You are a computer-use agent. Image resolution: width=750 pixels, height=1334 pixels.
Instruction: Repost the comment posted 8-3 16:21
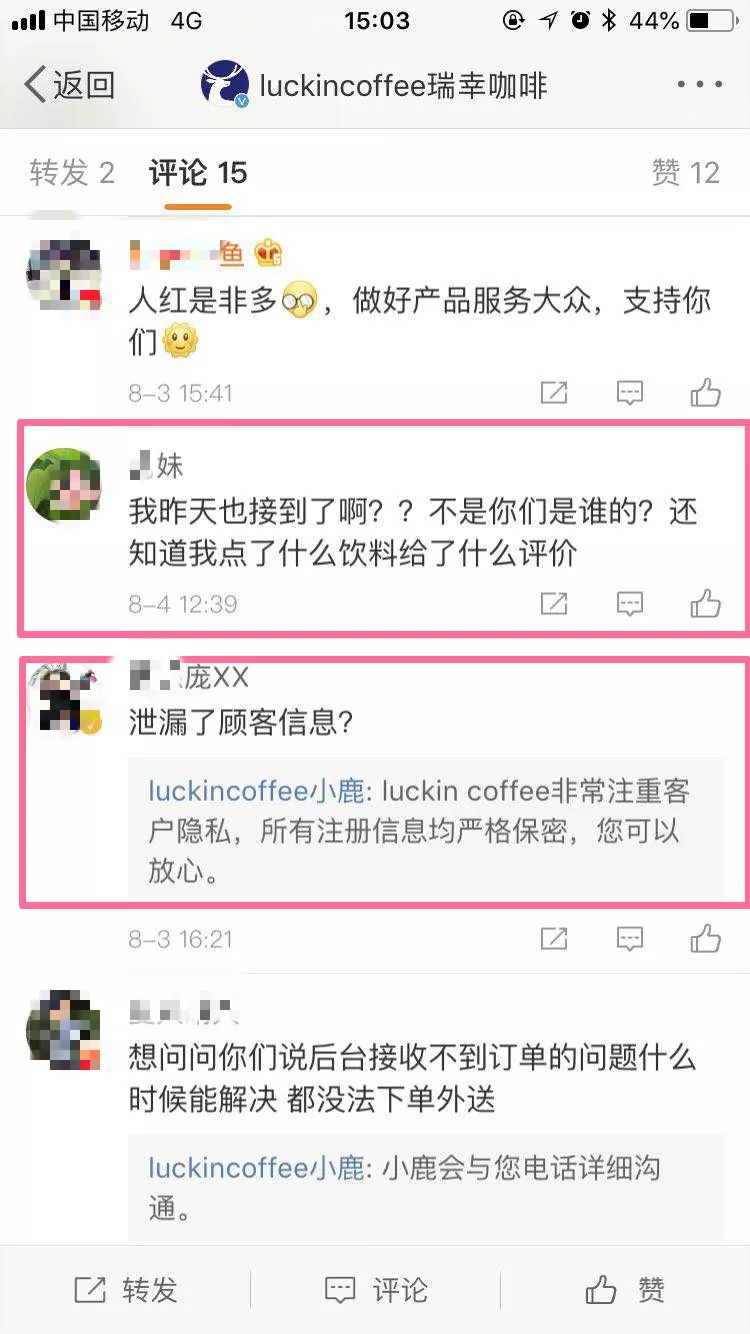click(553, 939)
